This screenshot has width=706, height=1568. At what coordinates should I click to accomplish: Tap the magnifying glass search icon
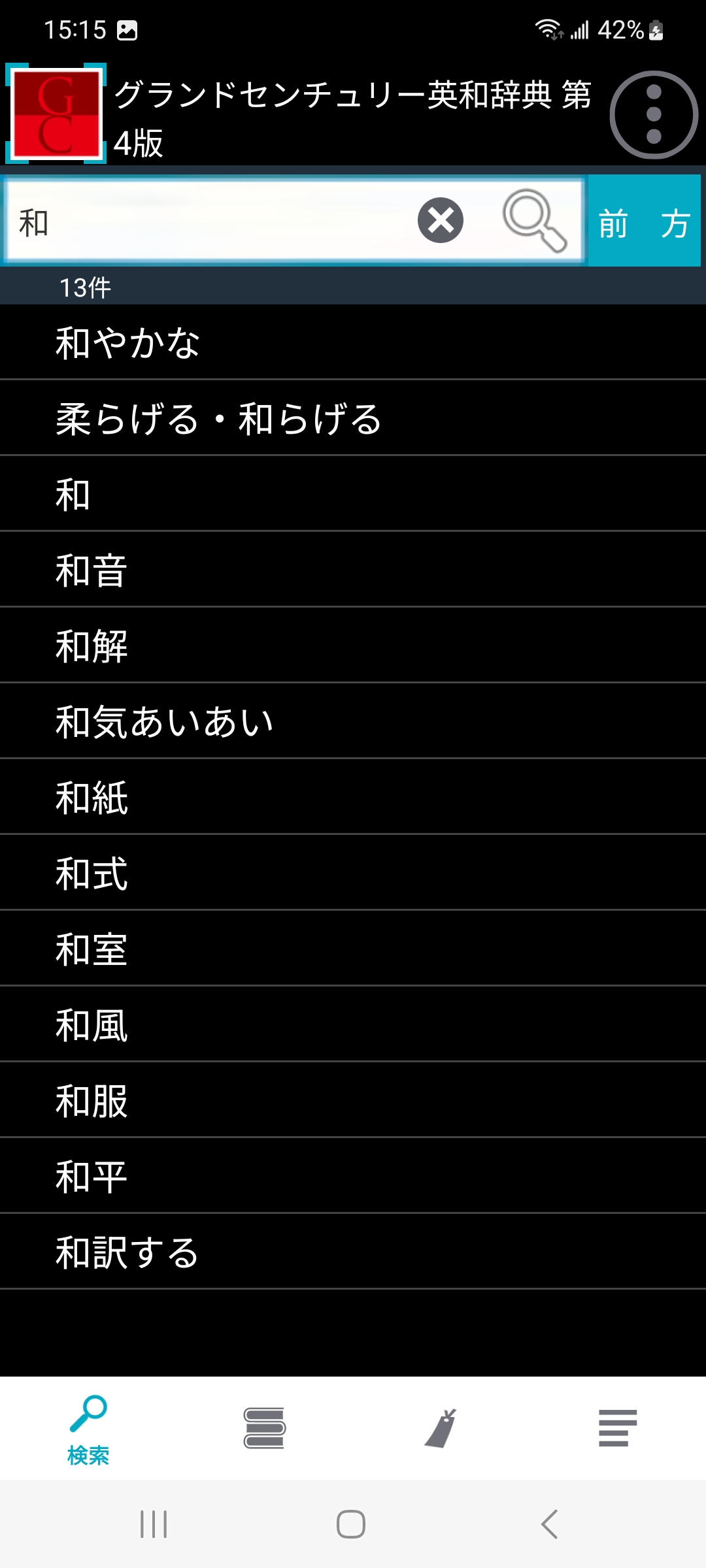coord(534,220)
